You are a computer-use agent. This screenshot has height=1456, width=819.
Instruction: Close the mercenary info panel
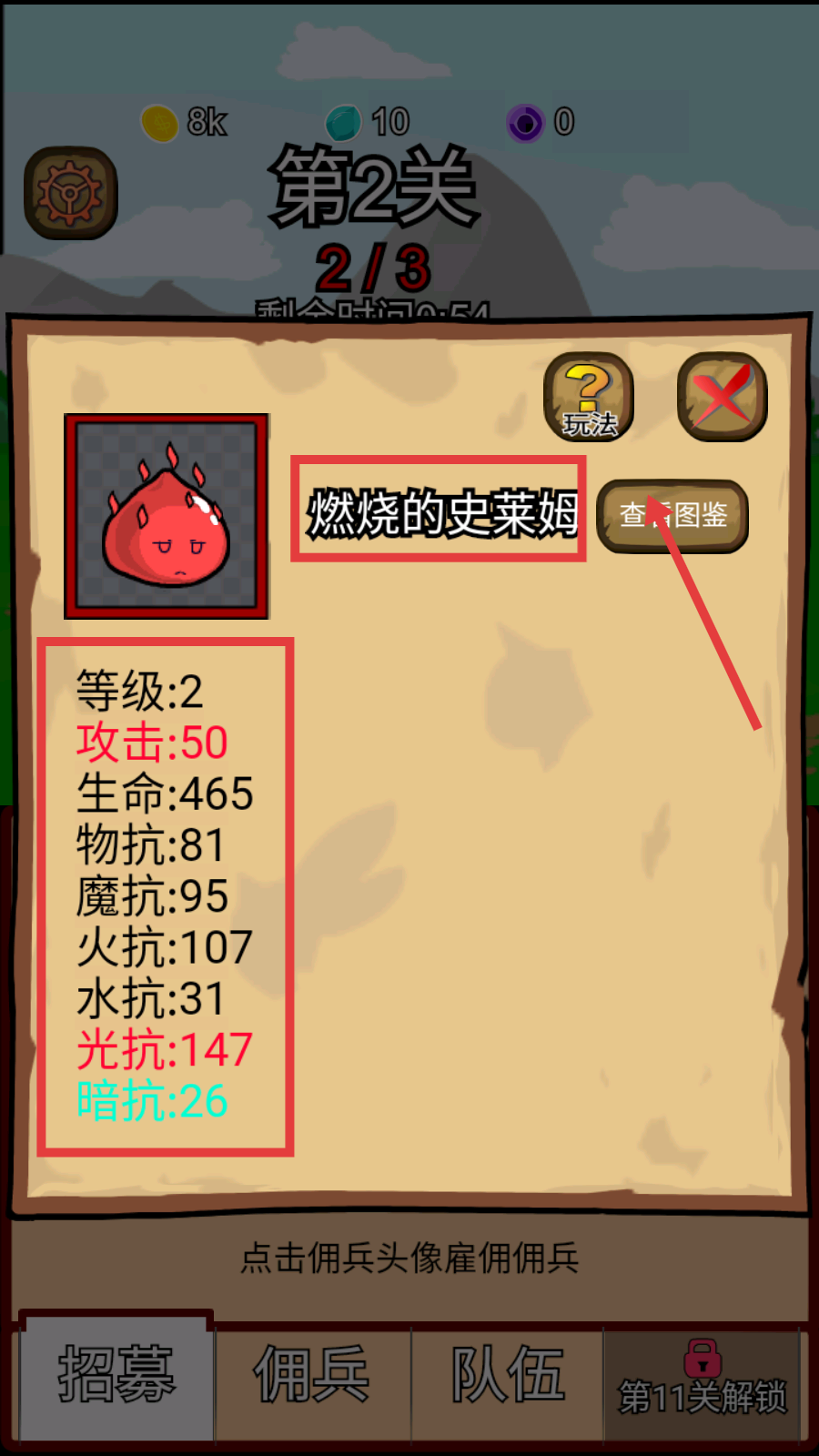(722, 397)
